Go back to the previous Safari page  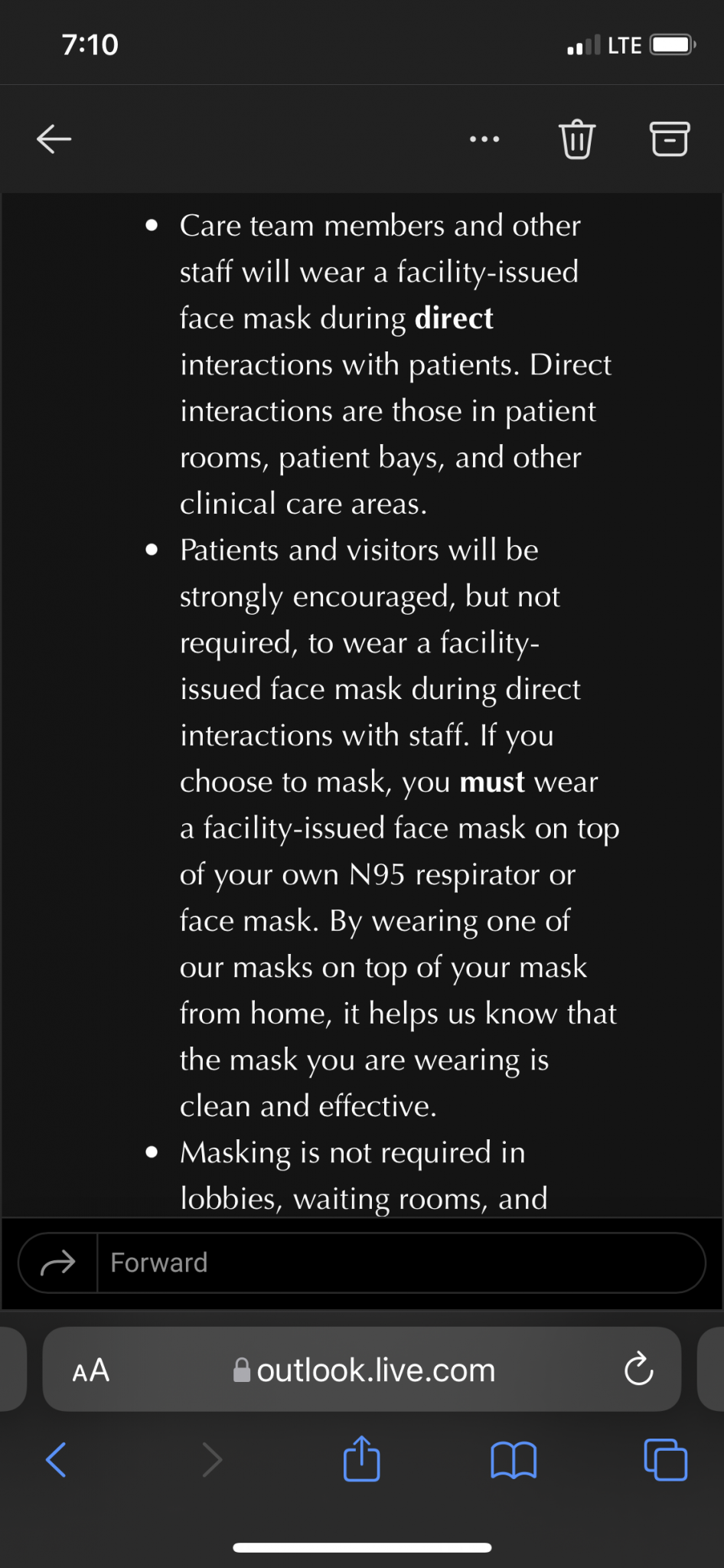tap(57, 1459)
